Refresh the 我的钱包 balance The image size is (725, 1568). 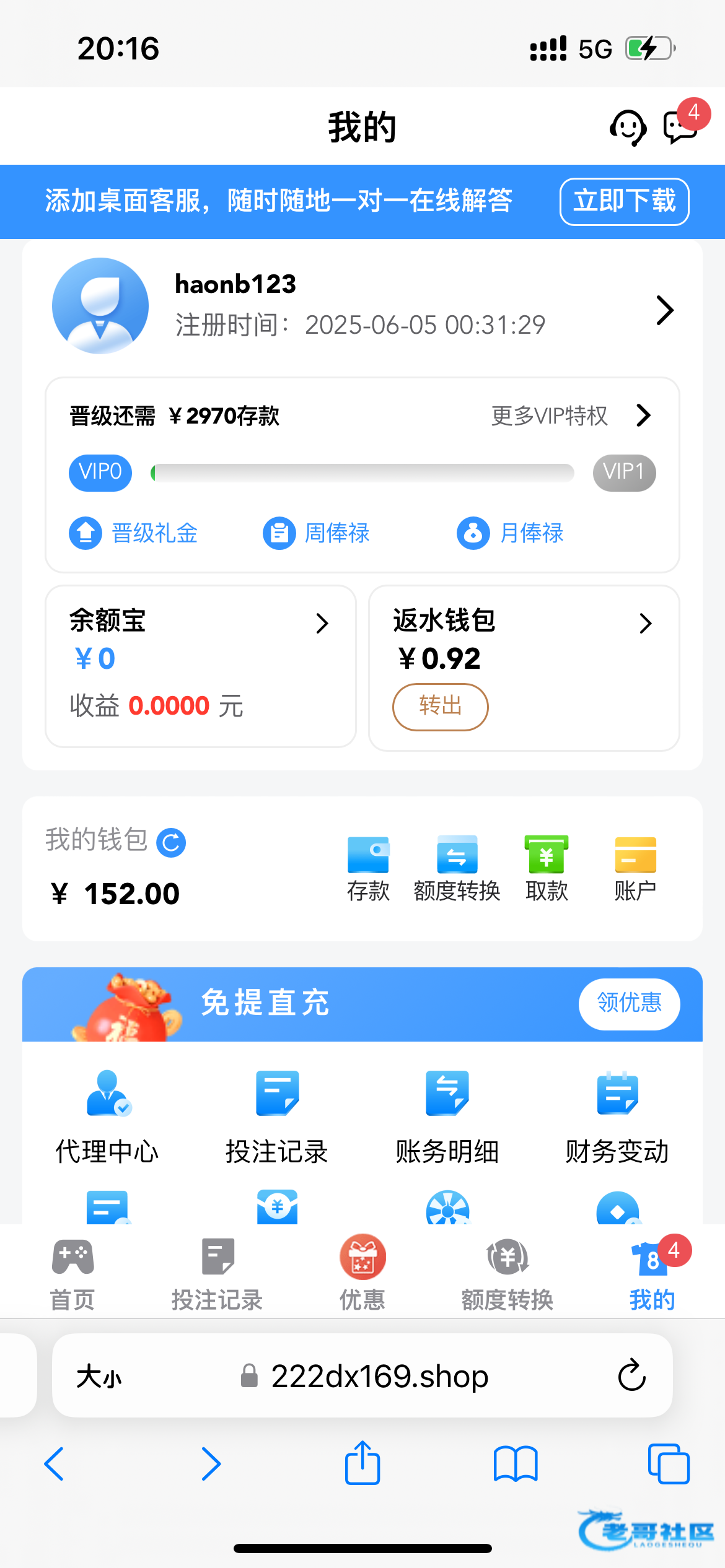pos(171,842)
